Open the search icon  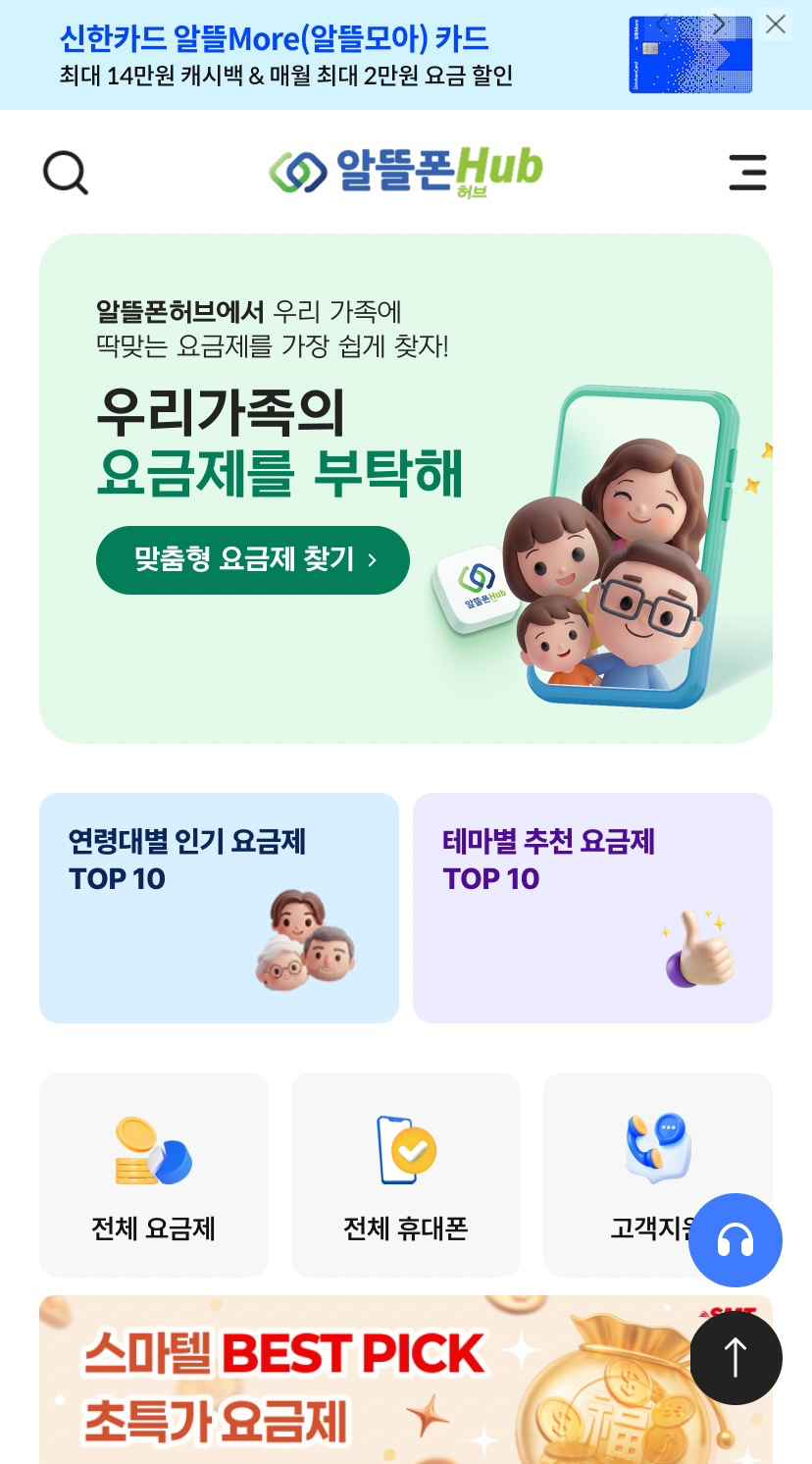point(66,173)
